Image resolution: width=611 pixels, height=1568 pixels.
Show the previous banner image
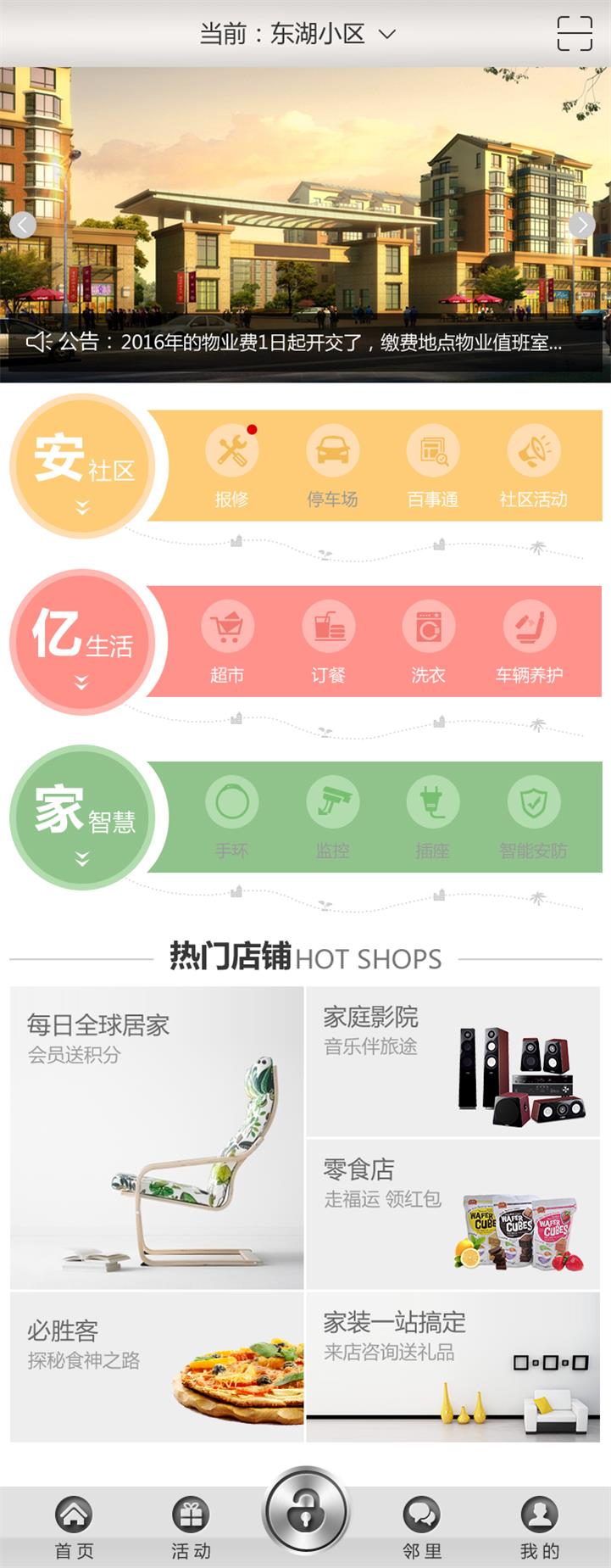tap(22, 225)
